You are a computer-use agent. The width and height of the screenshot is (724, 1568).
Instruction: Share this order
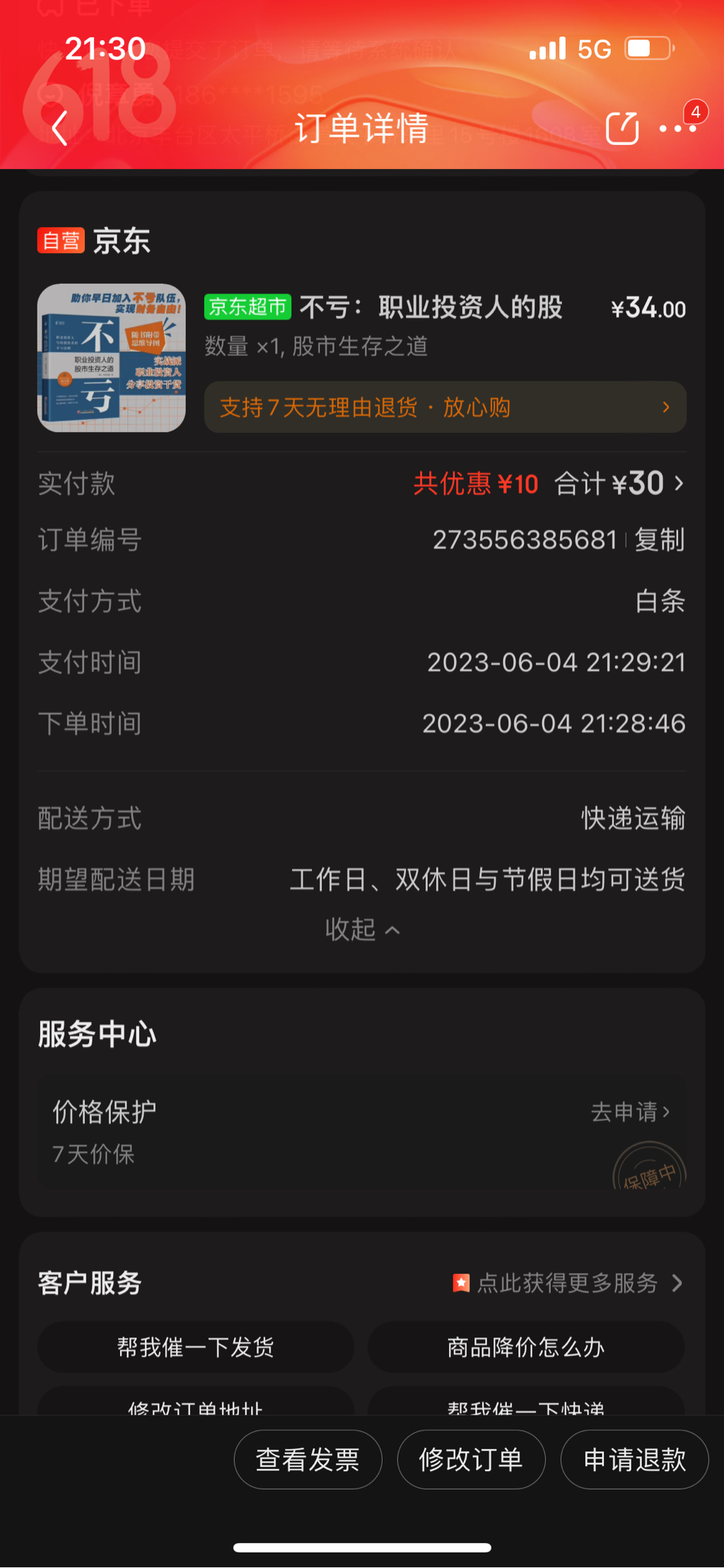tap(622, 129)
